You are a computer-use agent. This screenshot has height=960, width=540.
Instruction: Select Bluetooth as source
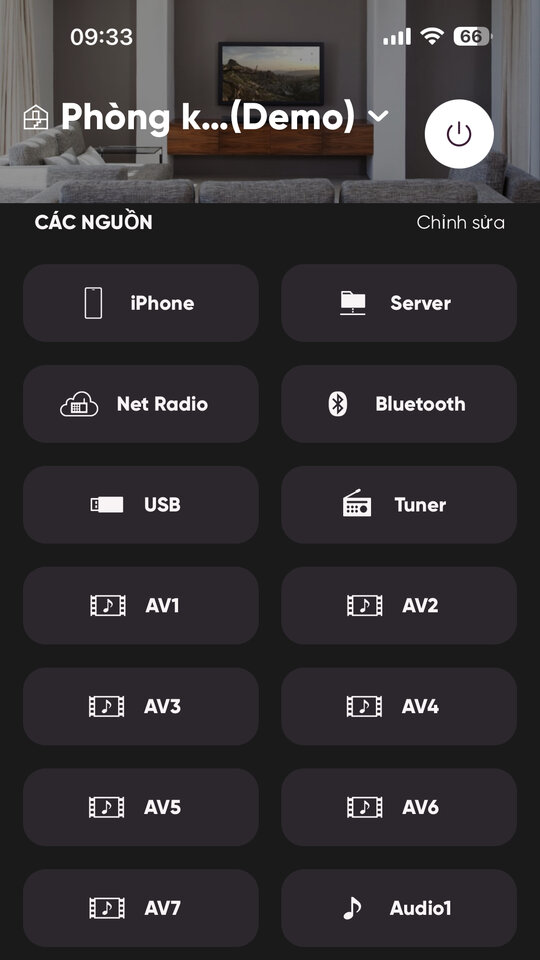click(x=399, y=404)
